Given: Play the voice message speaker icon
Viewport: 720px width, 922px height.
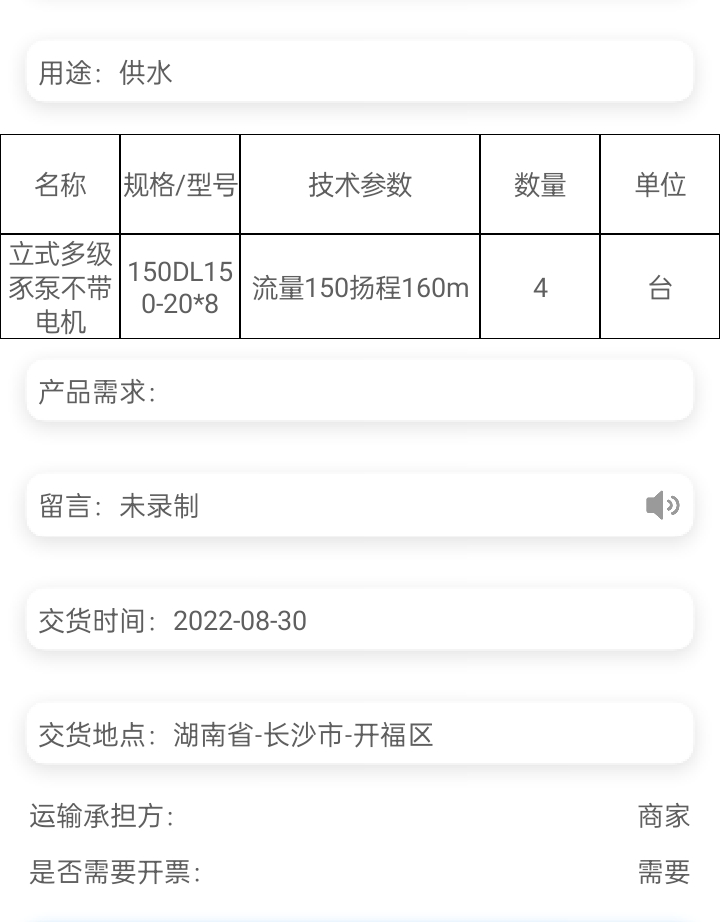Looking at the screenshot, I should pyautogui.click(x=662, y=506).
